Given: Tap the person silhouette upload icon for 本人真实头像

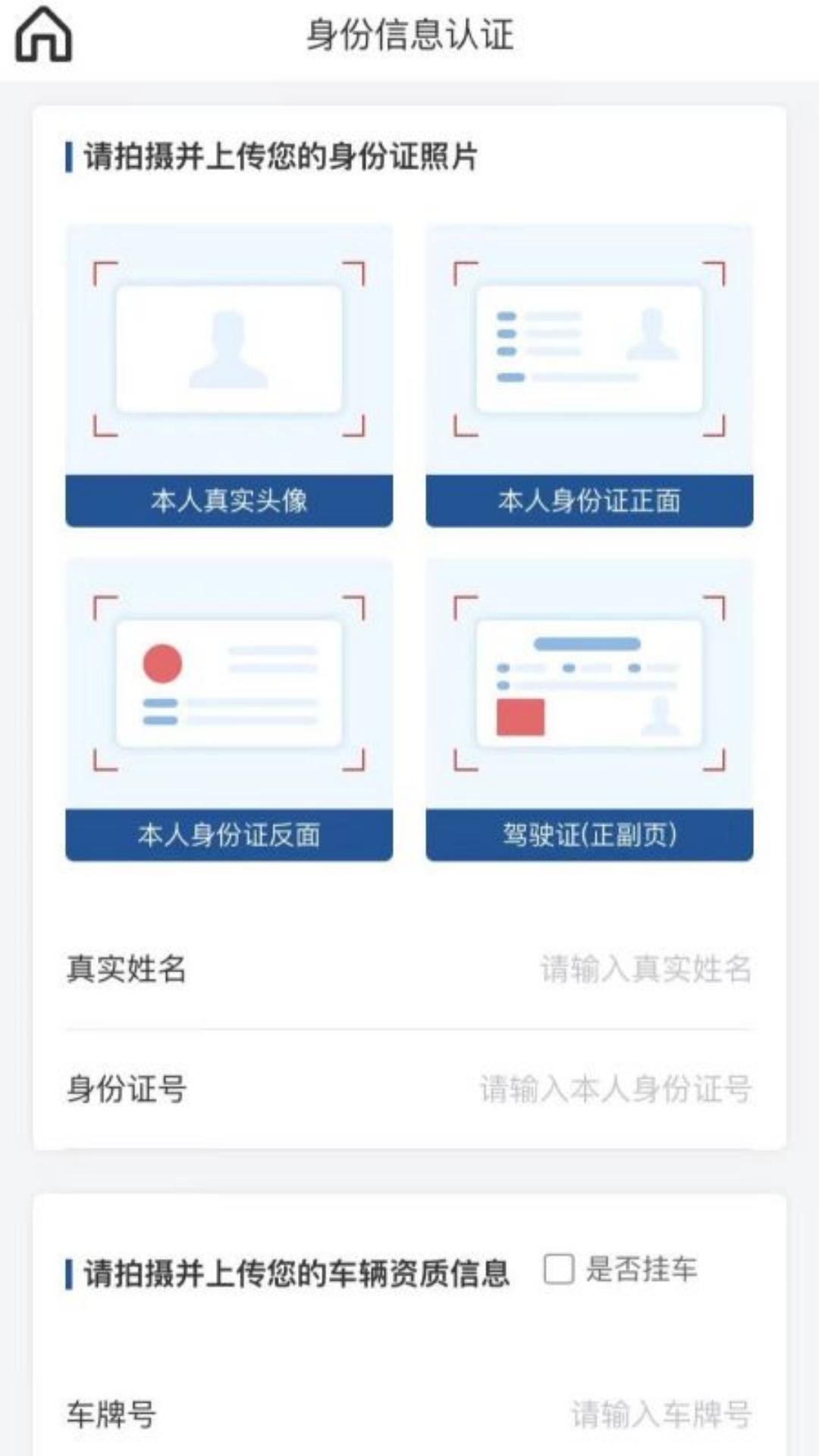Looking at the screenshot, I should (x=227, y=349).
